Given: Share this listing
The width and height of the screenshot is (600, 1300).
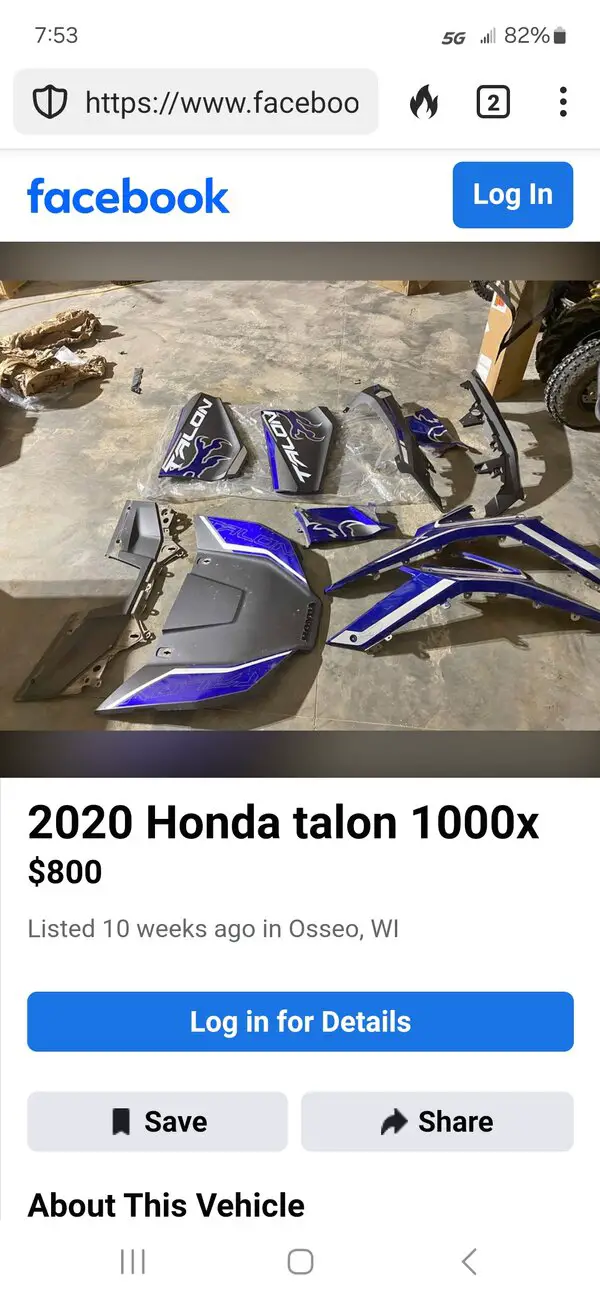Looking at the screenshot, I should [x=437, y=1122].
